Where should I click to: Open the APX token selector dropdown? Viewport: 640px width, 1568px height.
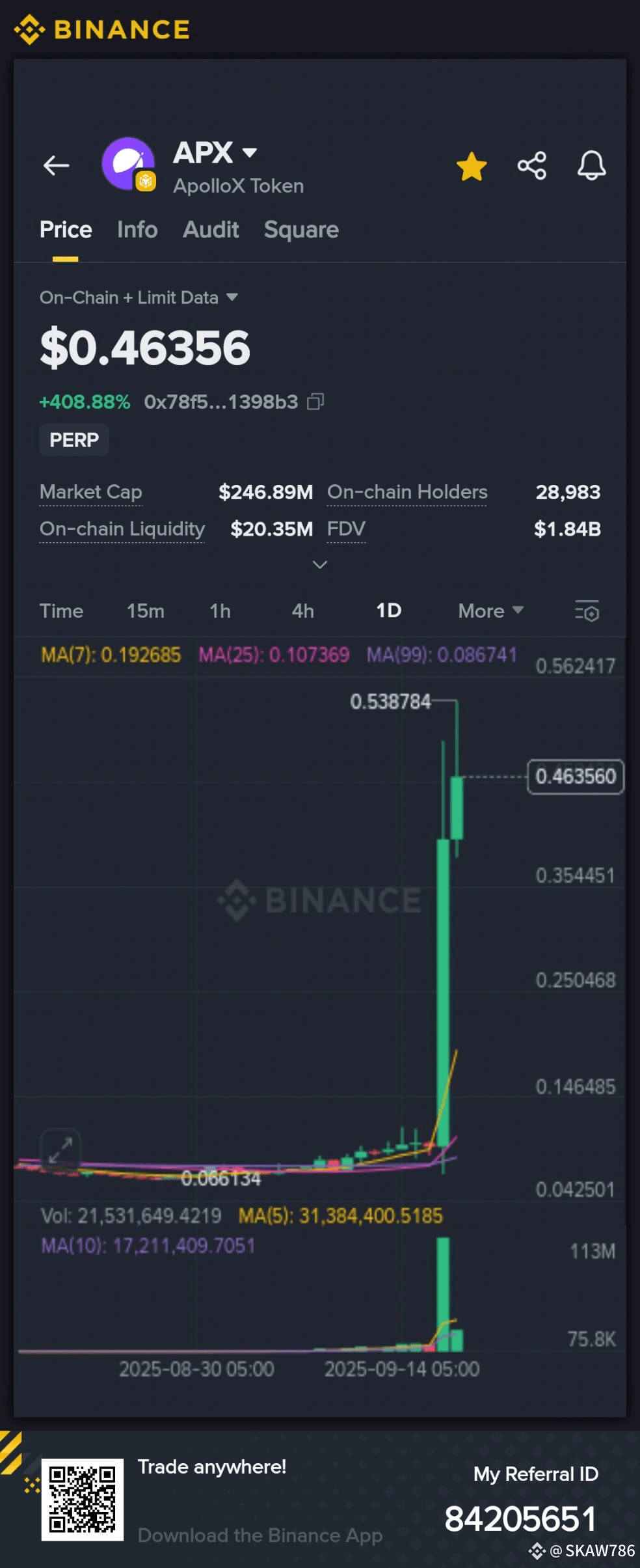(250, 152)
